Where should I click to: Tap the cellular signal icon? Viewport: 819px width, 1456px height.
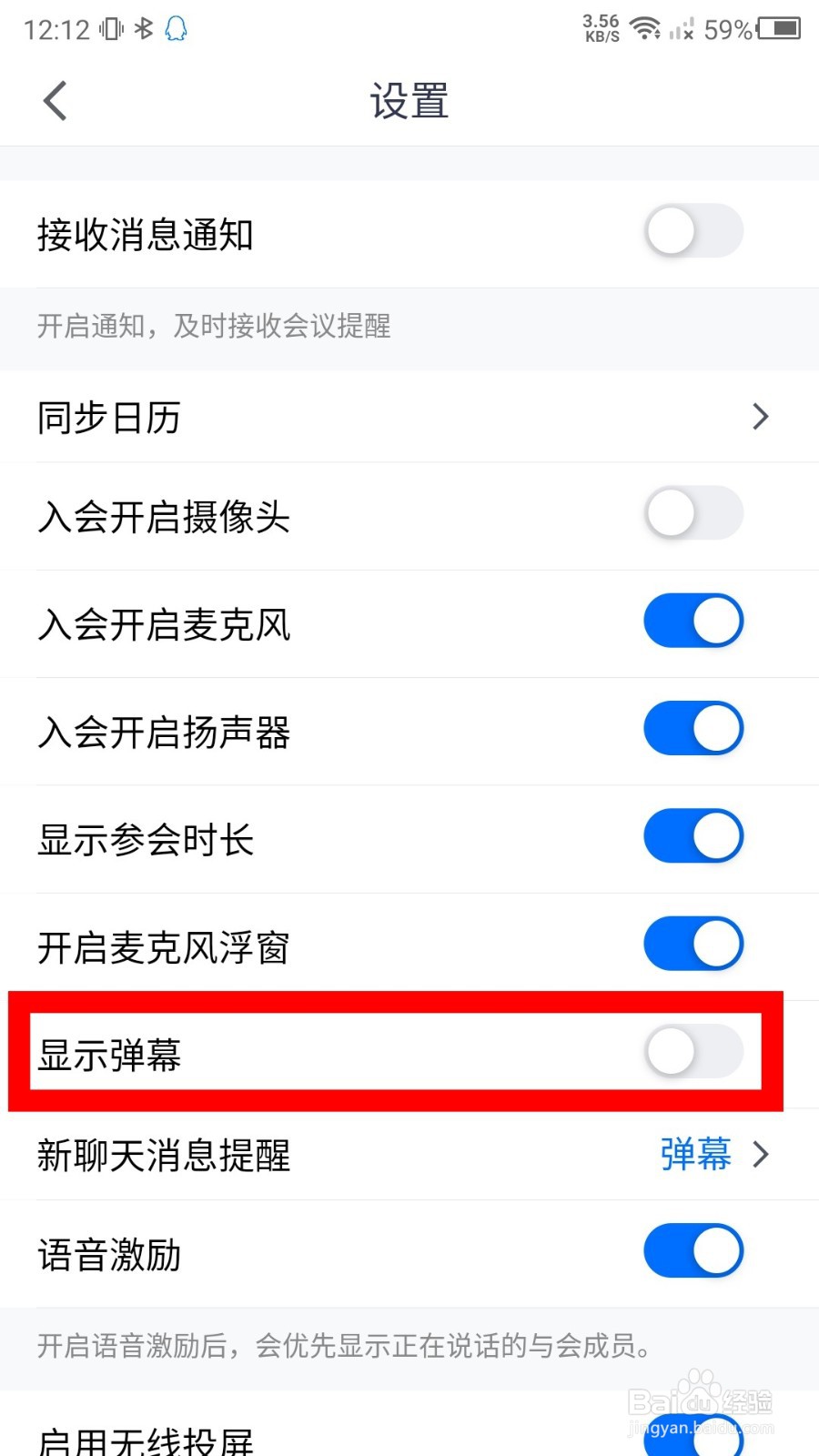click(x=681, y=27)
